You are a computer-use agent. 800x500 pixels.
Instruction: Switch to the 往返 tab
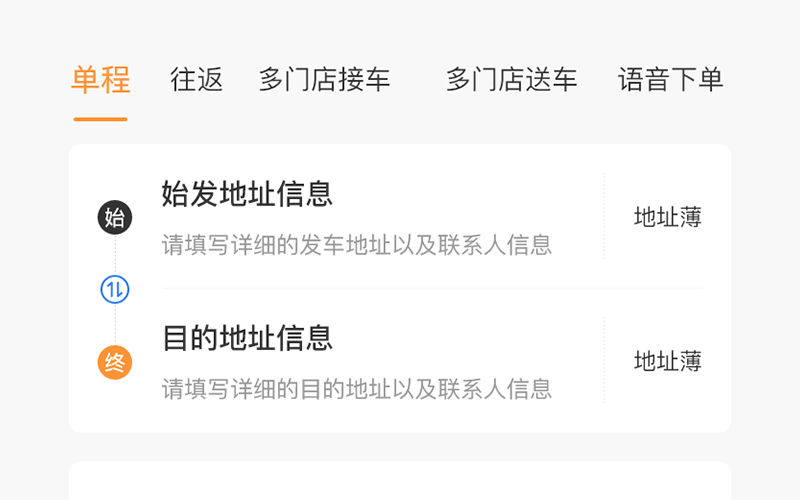click(196, 80)
